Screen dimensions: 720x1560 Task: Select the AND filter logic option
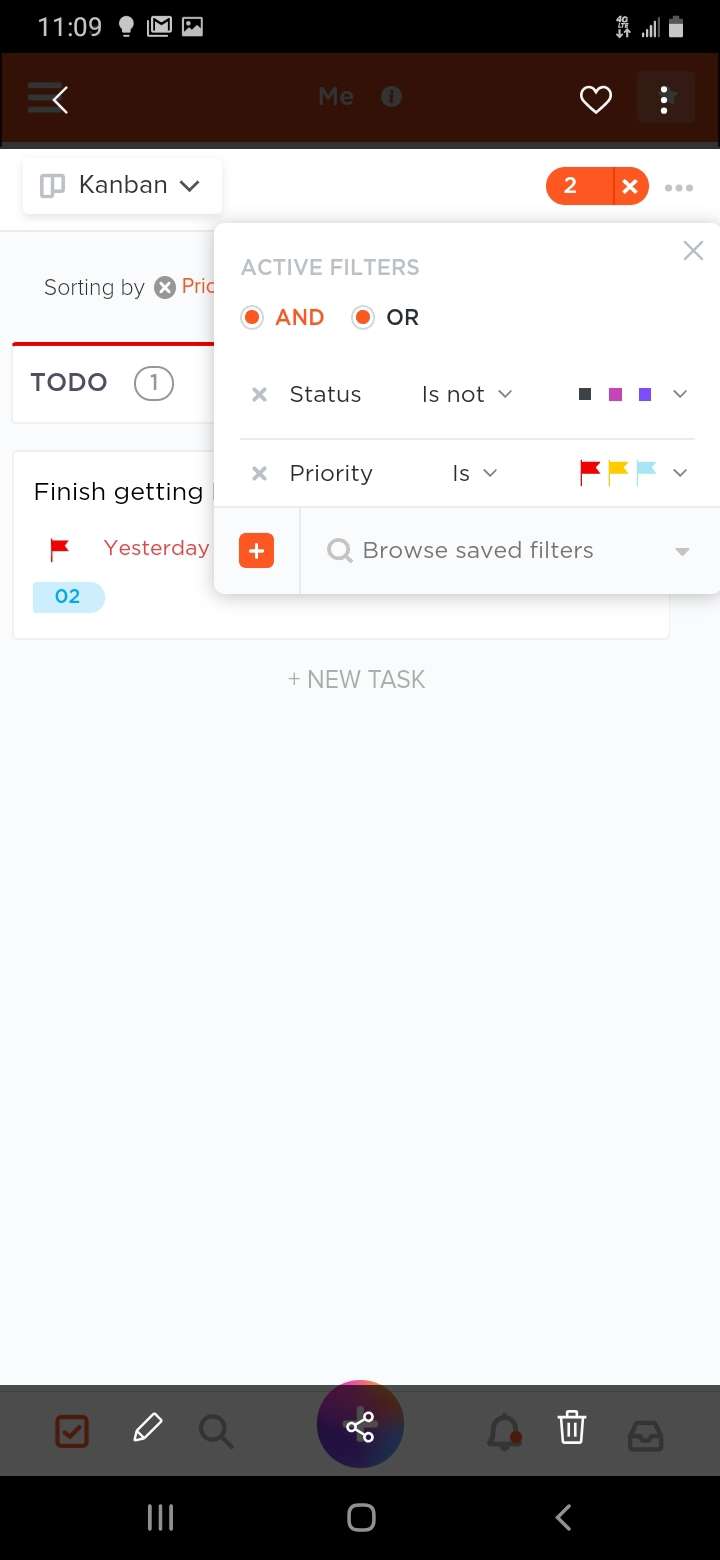pos(283,317)
